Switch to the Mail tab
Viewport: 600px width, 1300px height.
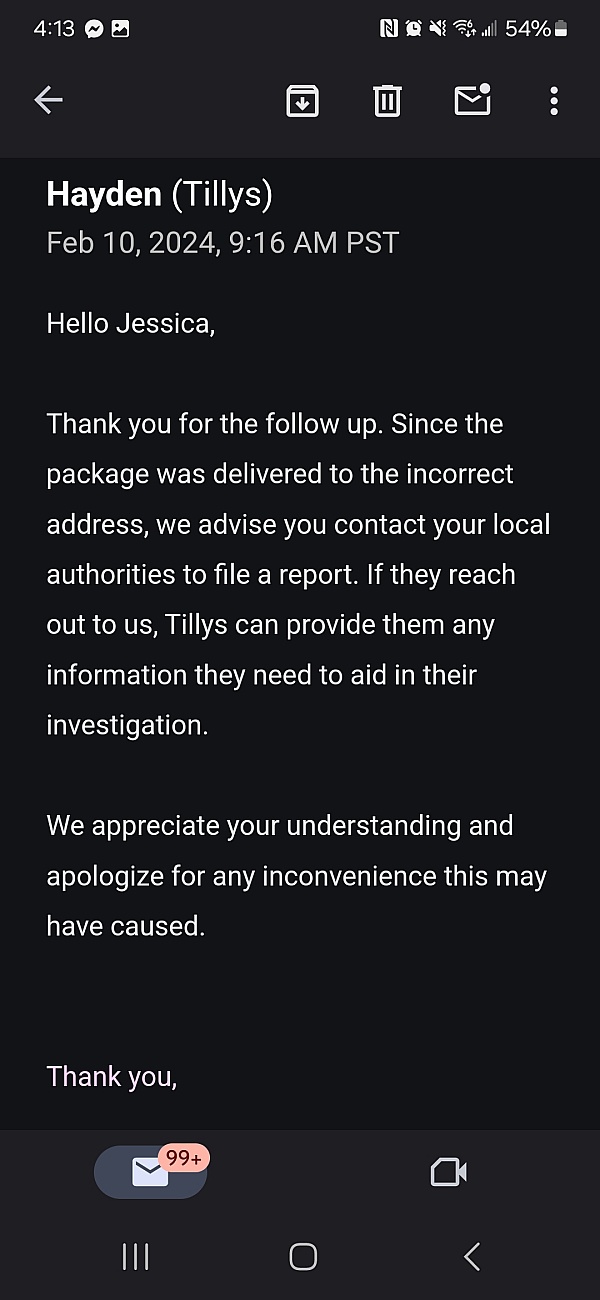coord(151,1171)
